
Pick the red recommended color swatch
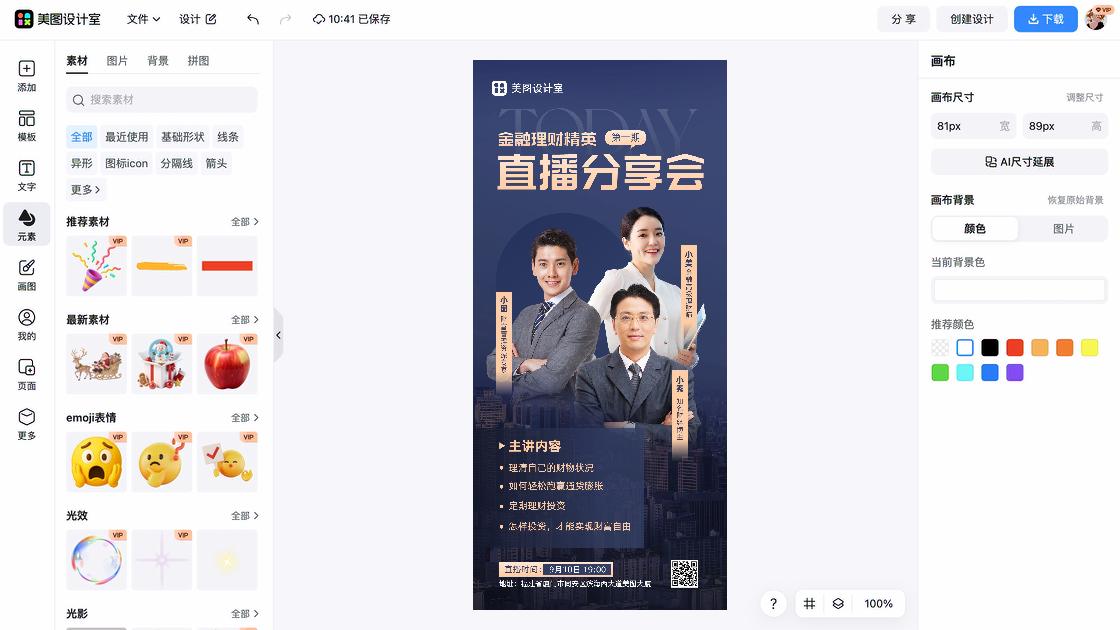point(1015,348)
